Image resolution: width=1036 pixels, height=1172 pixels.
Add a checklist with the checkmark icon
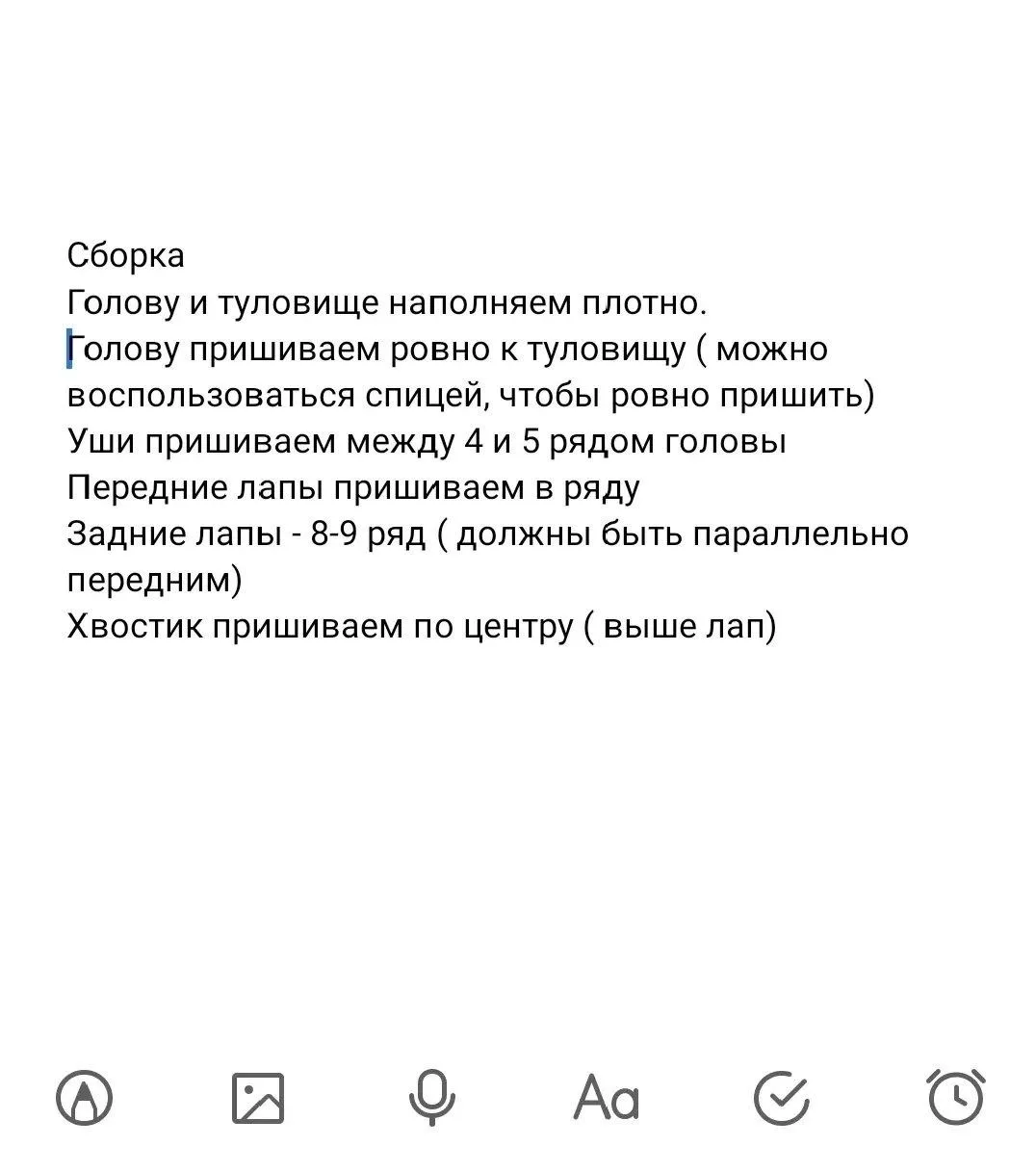click(781, 1097)
